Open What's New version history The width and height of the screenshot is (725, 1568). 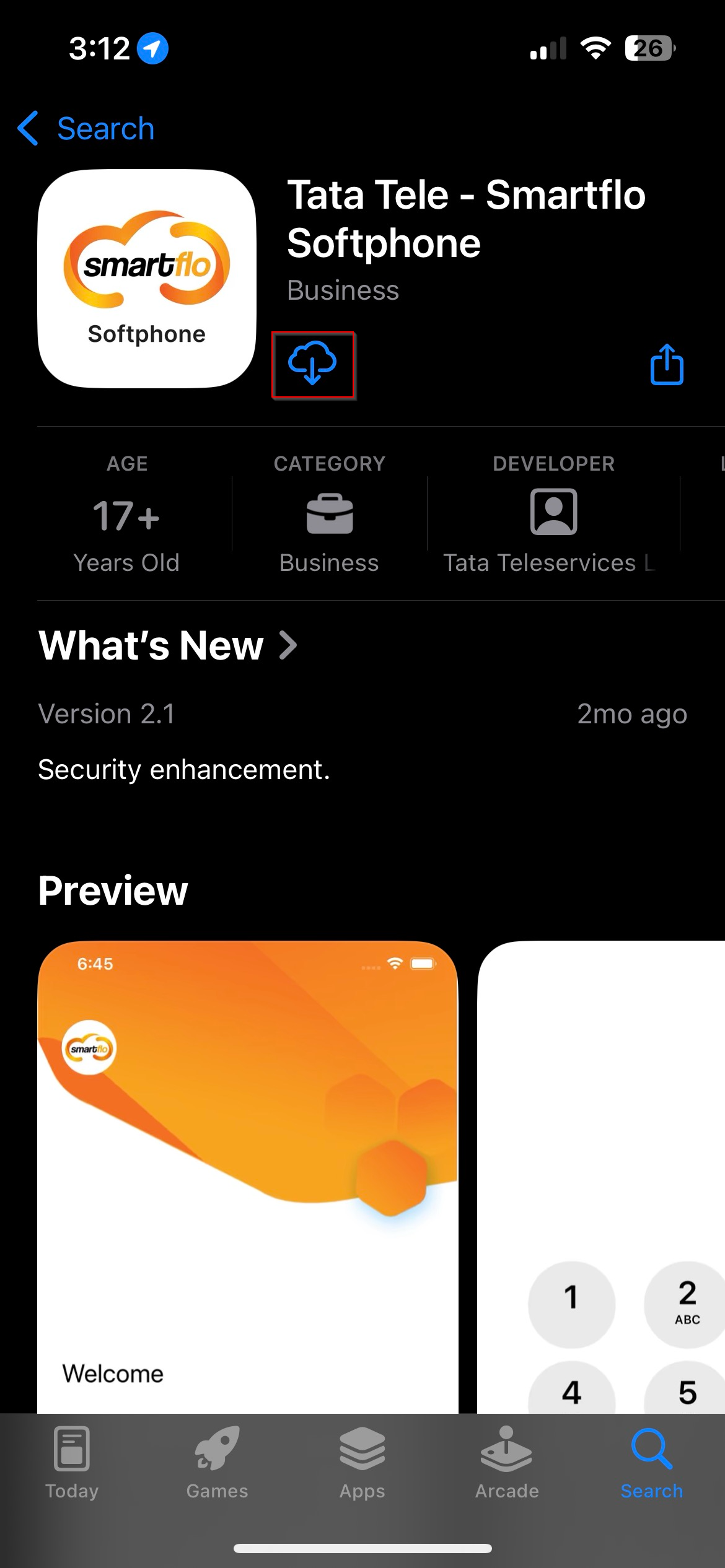pyautogui.click(x=168, y=645)
